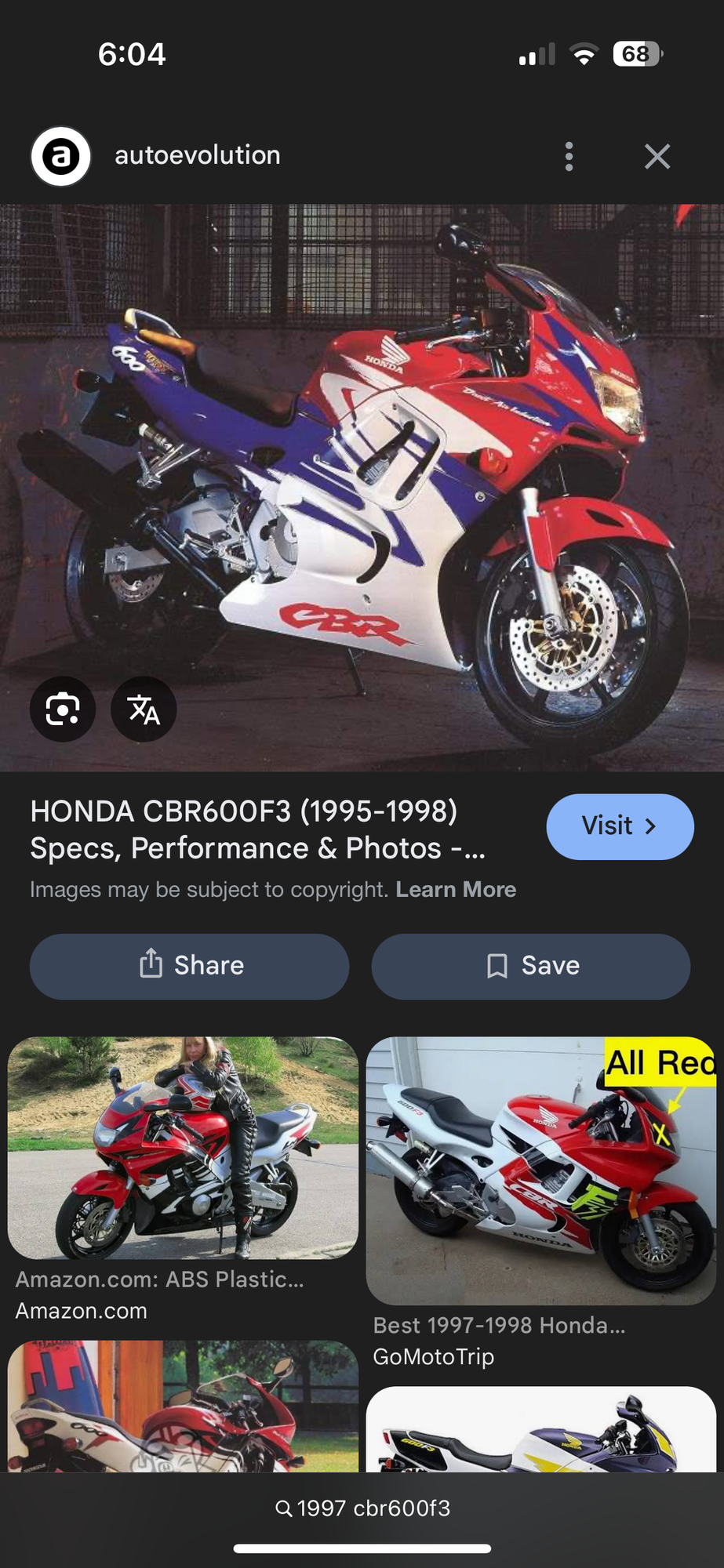
Task: Tap the 1997 cbr600f3 search bar
Action: [362, 1508]
